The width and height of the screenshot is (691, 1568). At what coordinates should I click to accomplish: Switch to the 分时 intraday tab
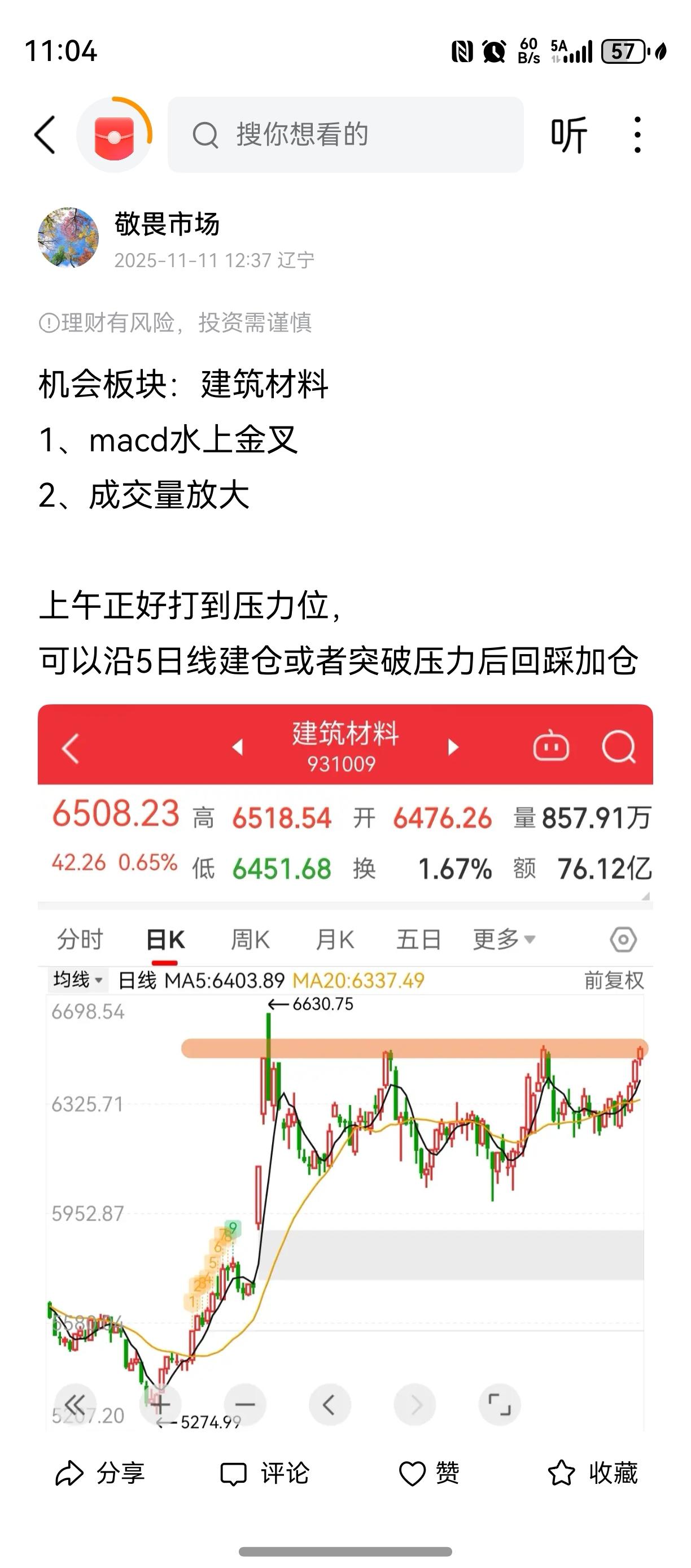81,939
